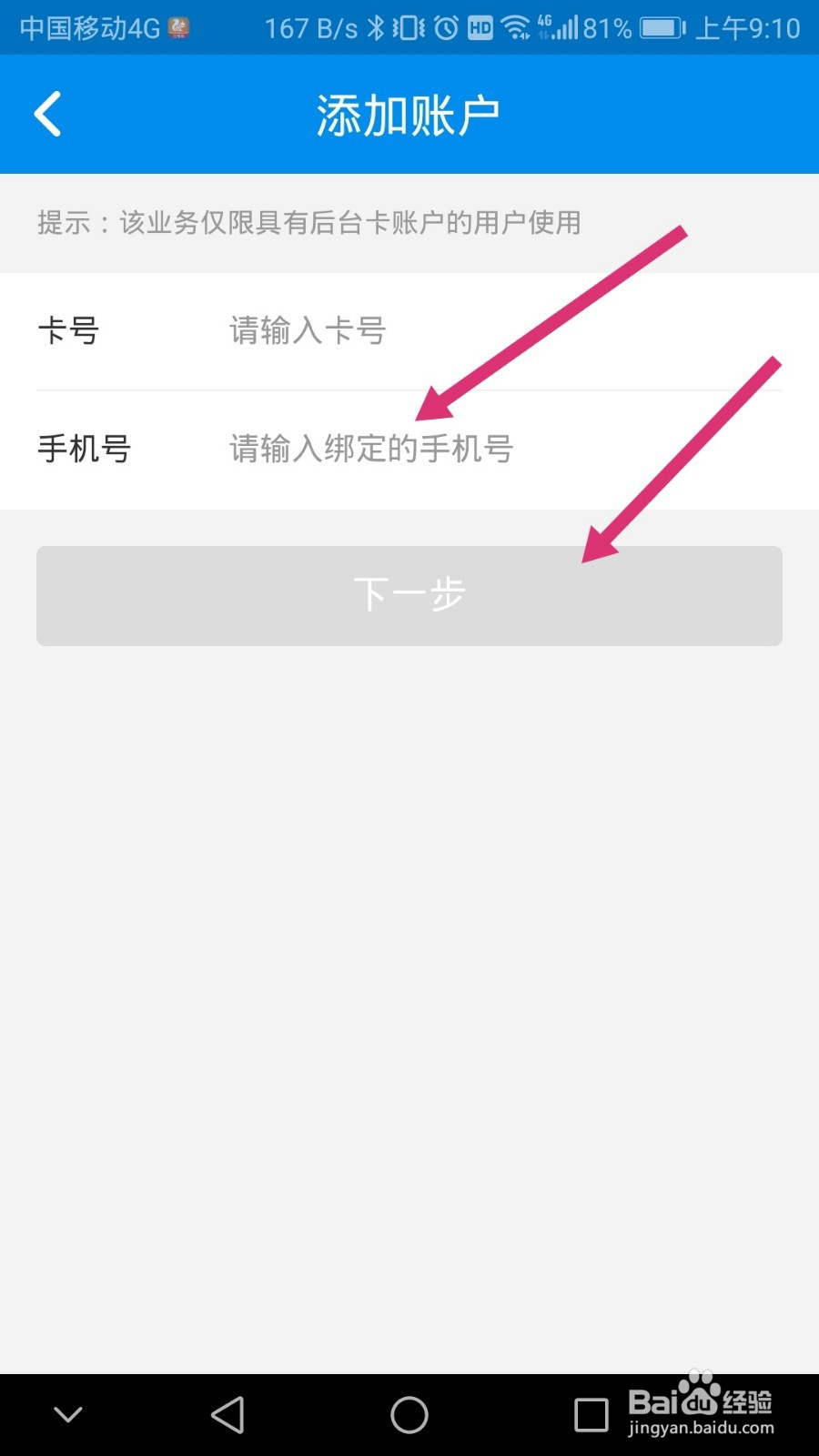Open the WiFi status icon
This screenshot has height=1456, width=819.
coord(515,27)
